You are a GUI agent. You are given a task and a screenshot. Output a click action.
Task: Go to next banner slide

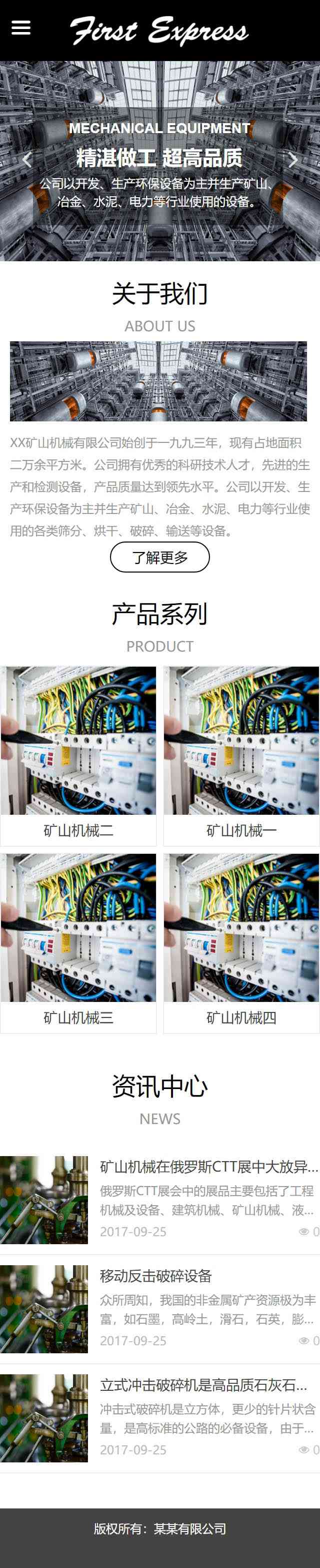(x=292, y=160)
